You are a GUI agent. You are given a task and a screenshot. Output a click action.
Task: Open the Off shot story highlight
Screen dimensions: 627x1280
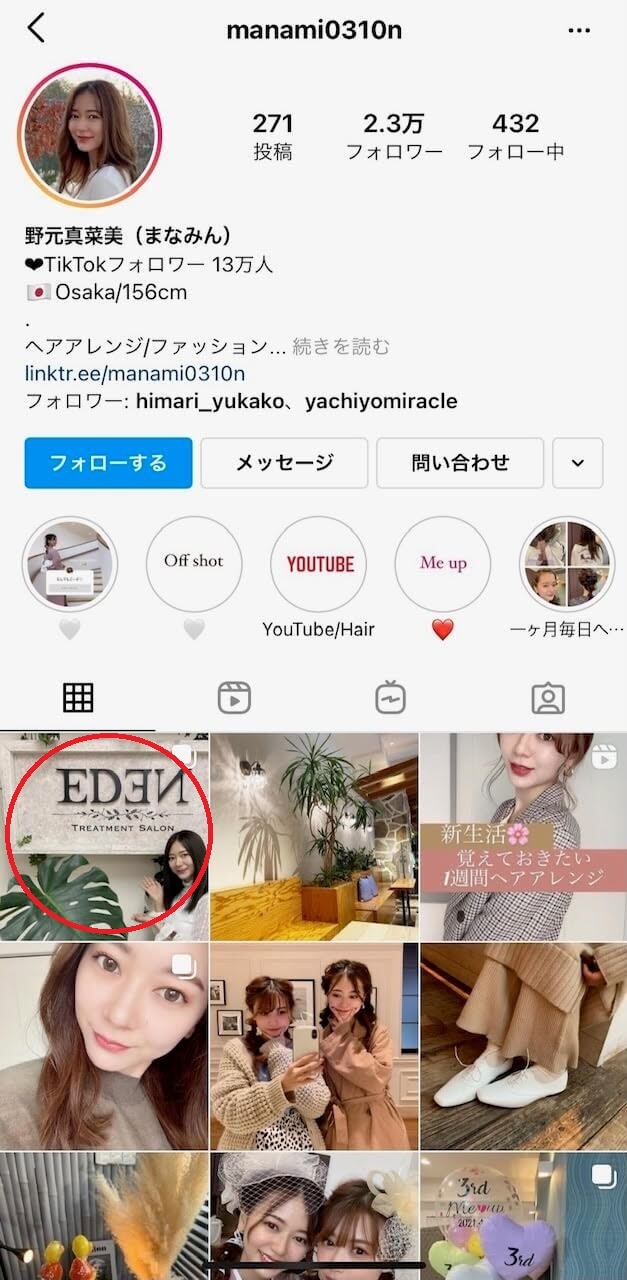click(x=194, y=563)
